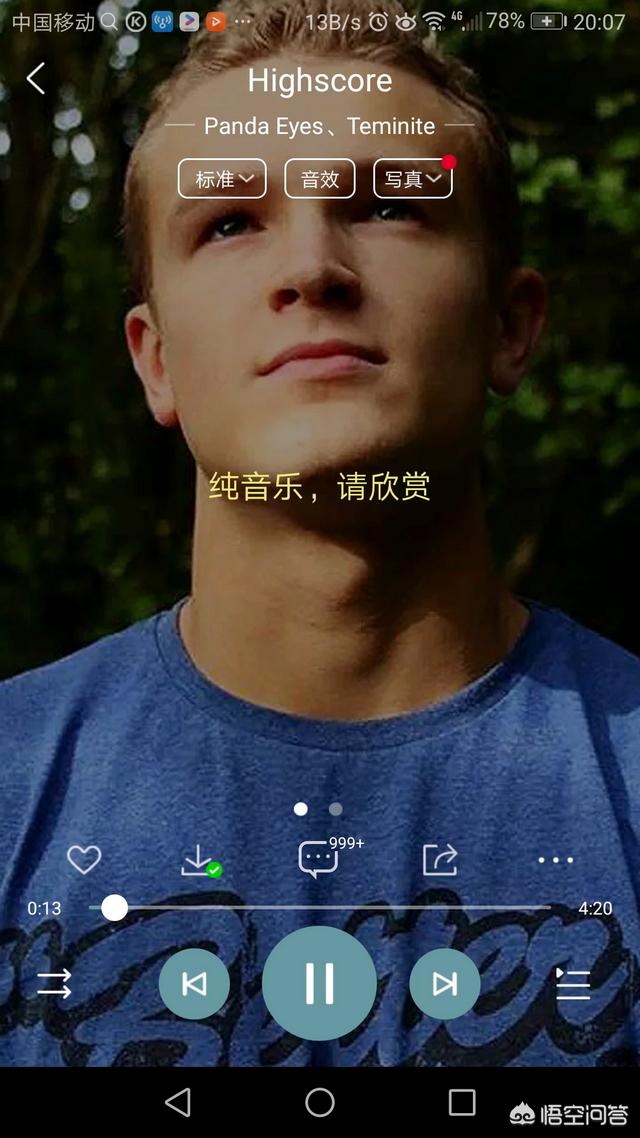The image size is (640, 1138).
Task: Switch to the second page indicator dot
Action: coord(335,809)
